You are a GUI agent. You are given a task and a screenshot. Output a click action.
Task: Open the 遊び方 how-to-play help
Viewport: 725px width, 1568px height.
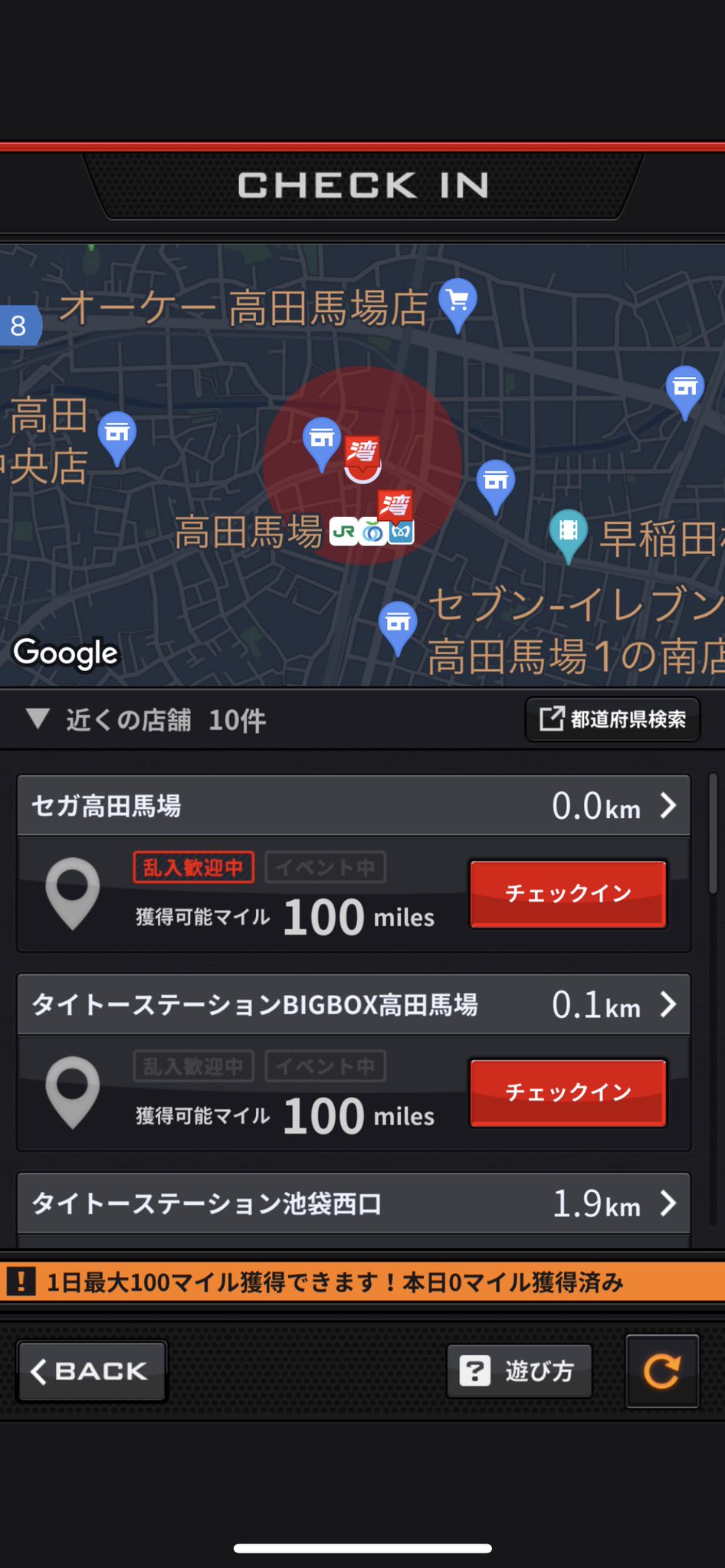(519, 1371)
